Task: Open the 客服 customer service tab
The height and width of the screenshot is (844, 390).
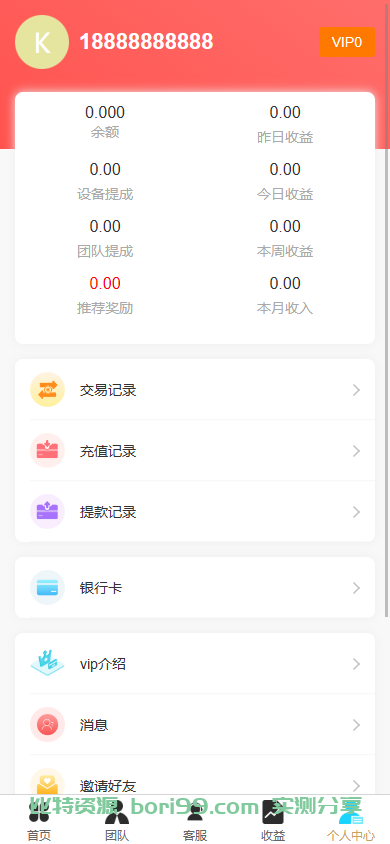Action: tap(195, 820)
